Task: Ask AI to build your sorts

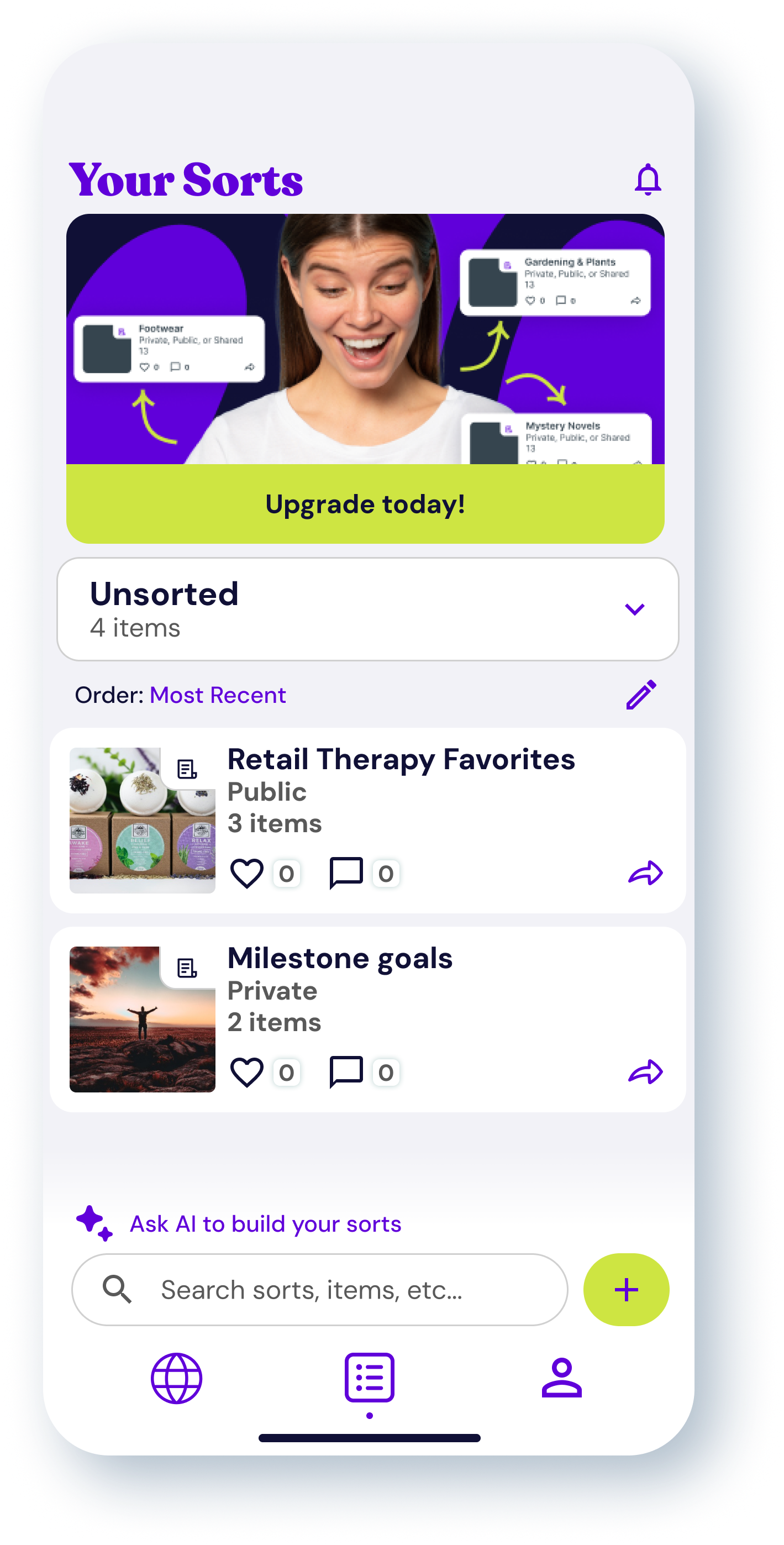Action: point(265,1224)
